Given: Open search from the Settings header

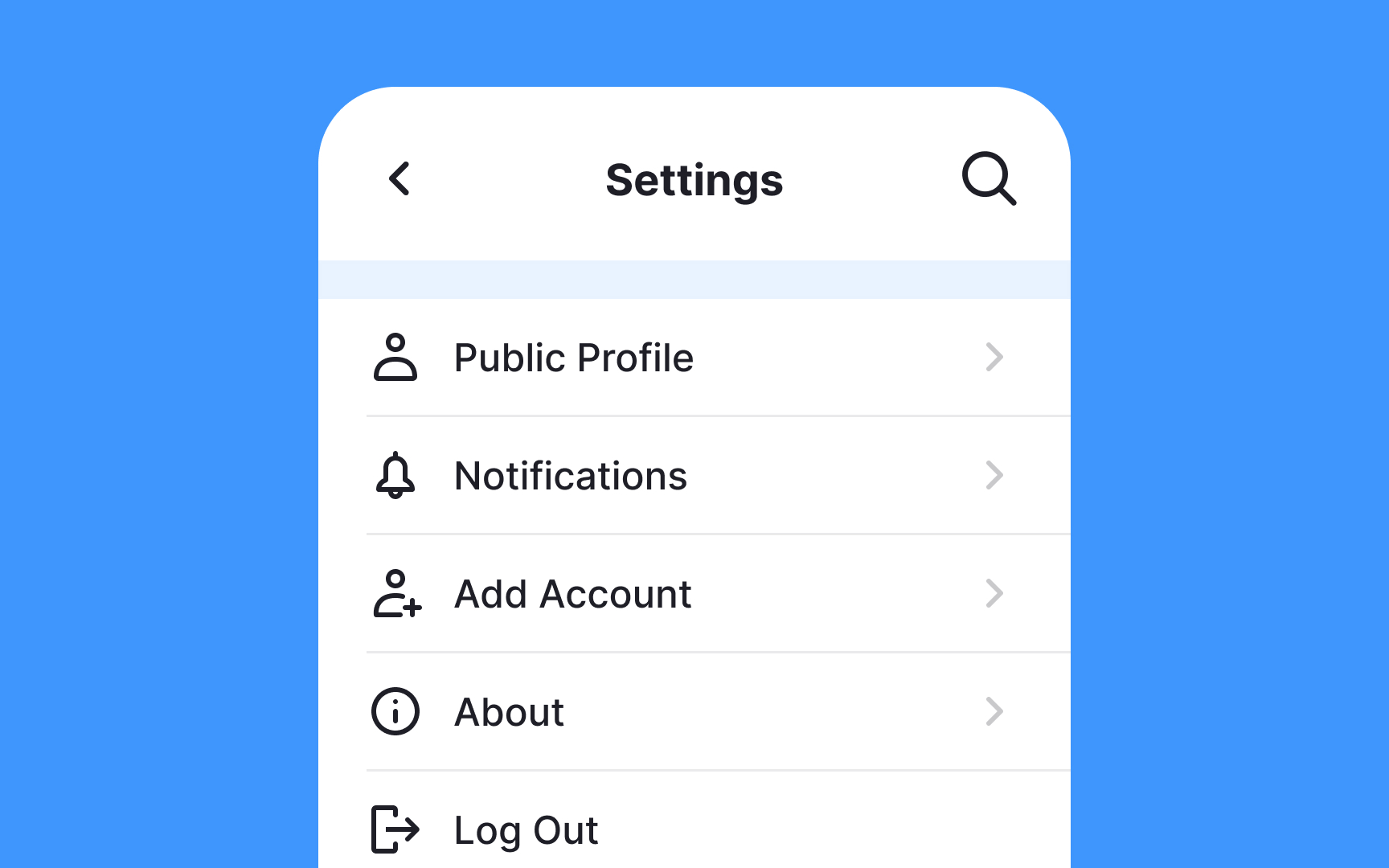Looking at the screenshot, I should pyautogui.click(x=989, y=178).
